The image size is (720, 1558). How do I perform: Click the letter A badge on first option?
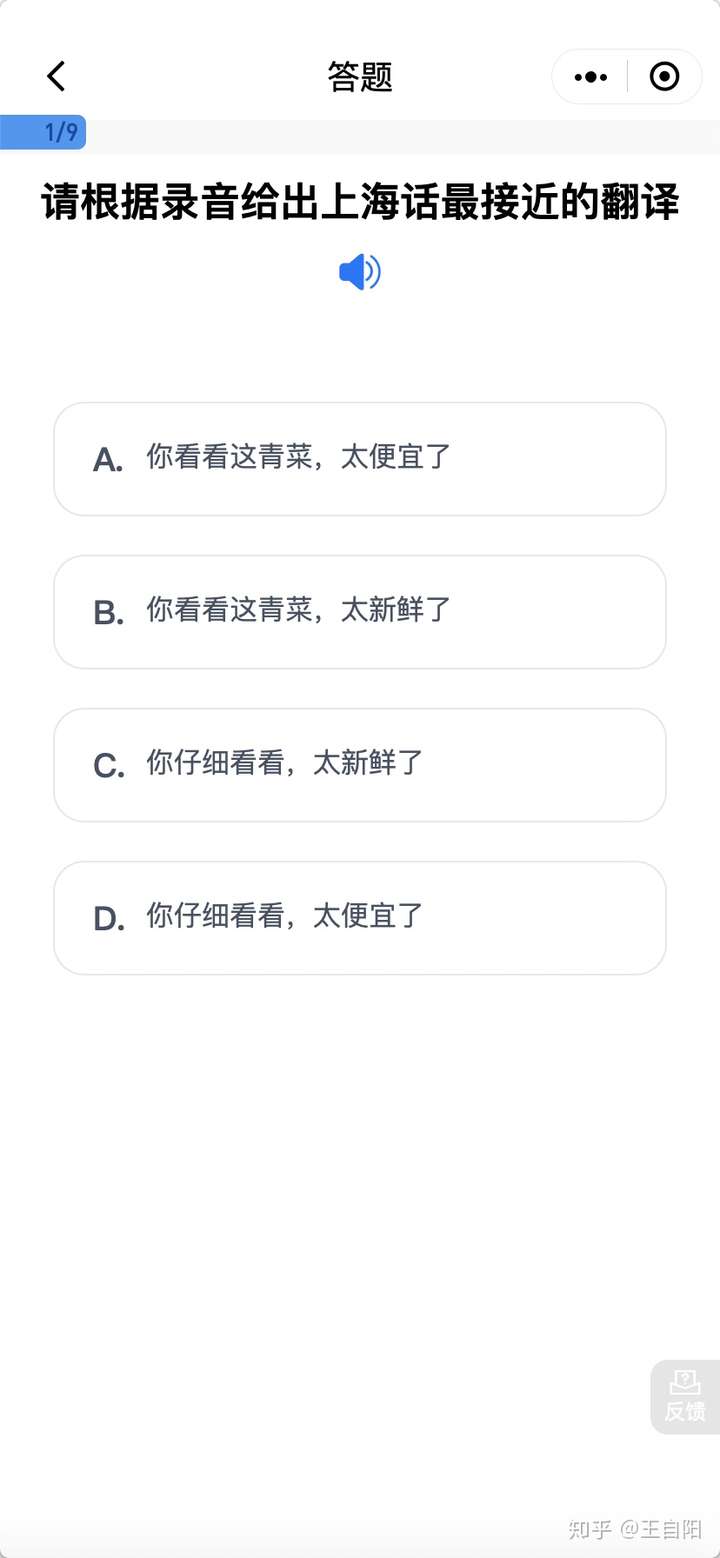[107, 459]
